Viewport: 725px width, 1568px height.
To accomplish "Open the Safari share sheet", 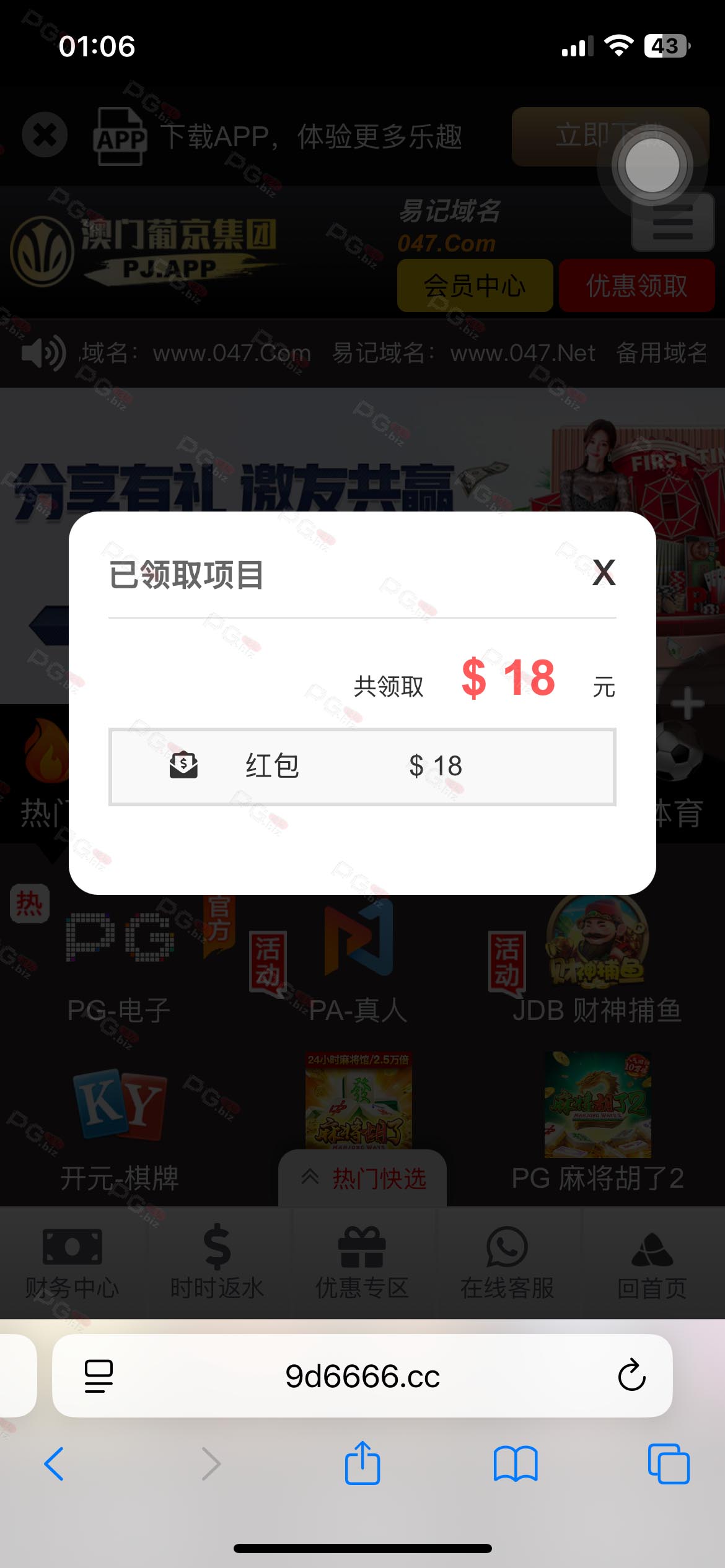I will 362,1463.
